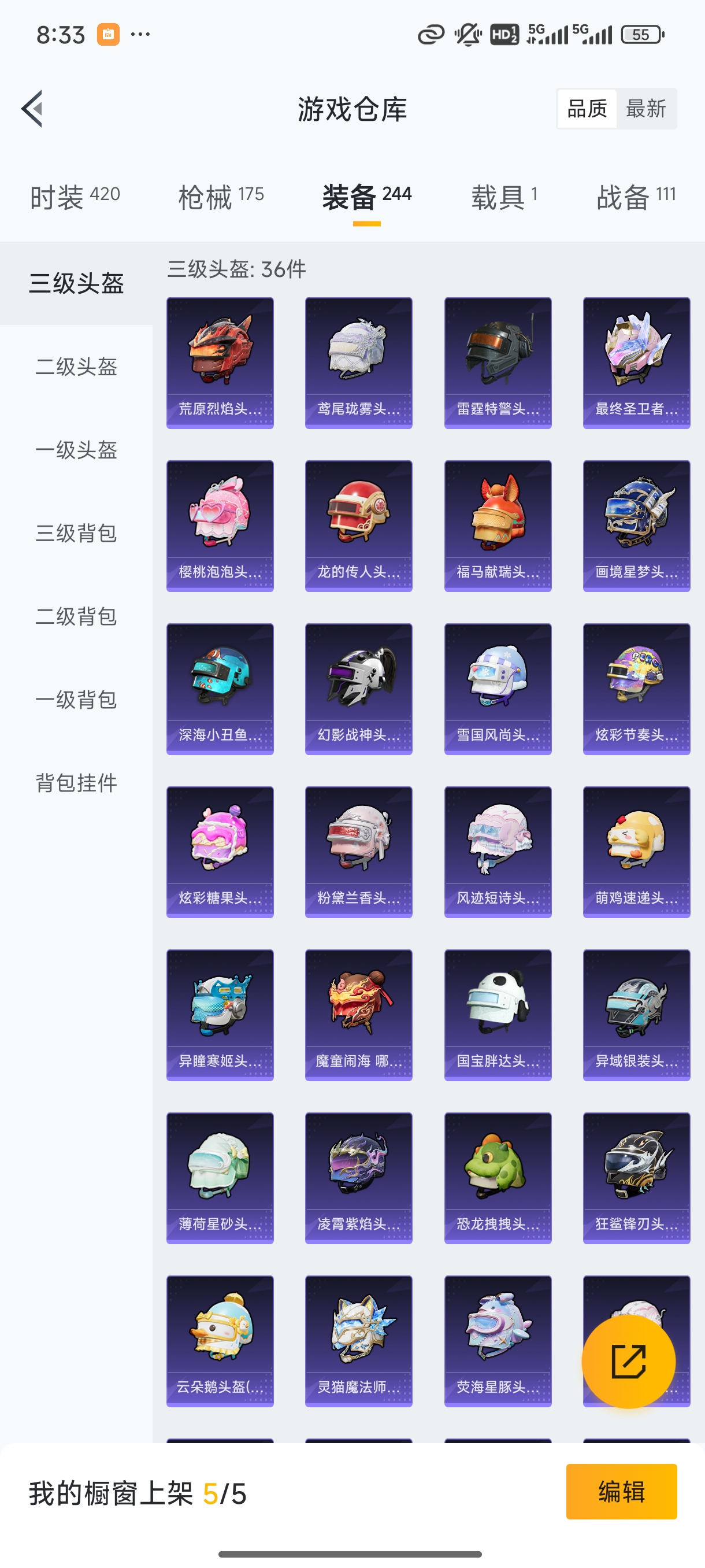Open 背包挂件 category
705x1568 pixels.
[76, 783]
